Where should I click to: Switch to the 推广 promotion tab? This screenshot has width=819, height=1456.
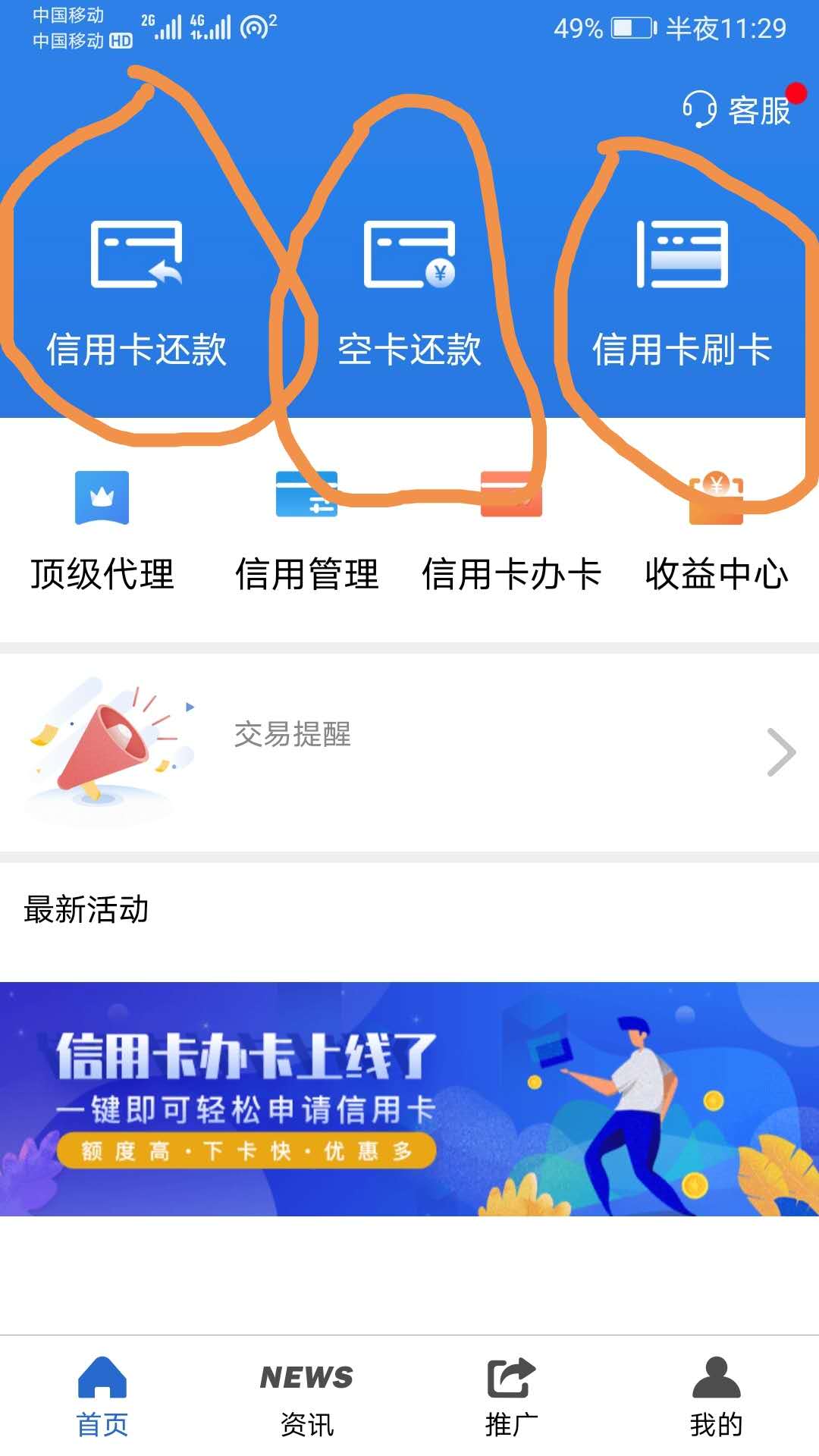pyautogui.click(x=511, y=1397)
